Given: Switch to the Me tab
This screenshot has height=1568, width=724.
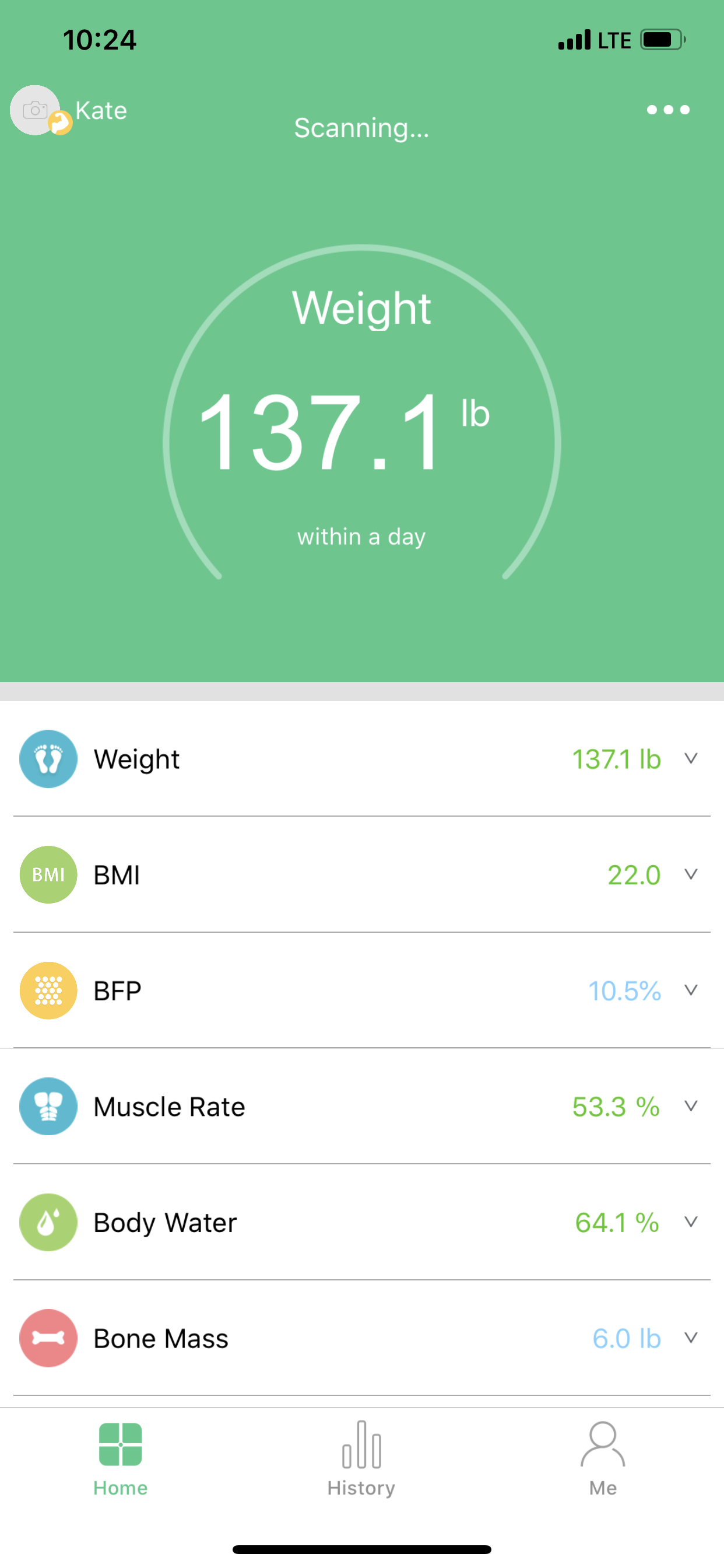Looking at the screenshot, I should (602, 1458).
